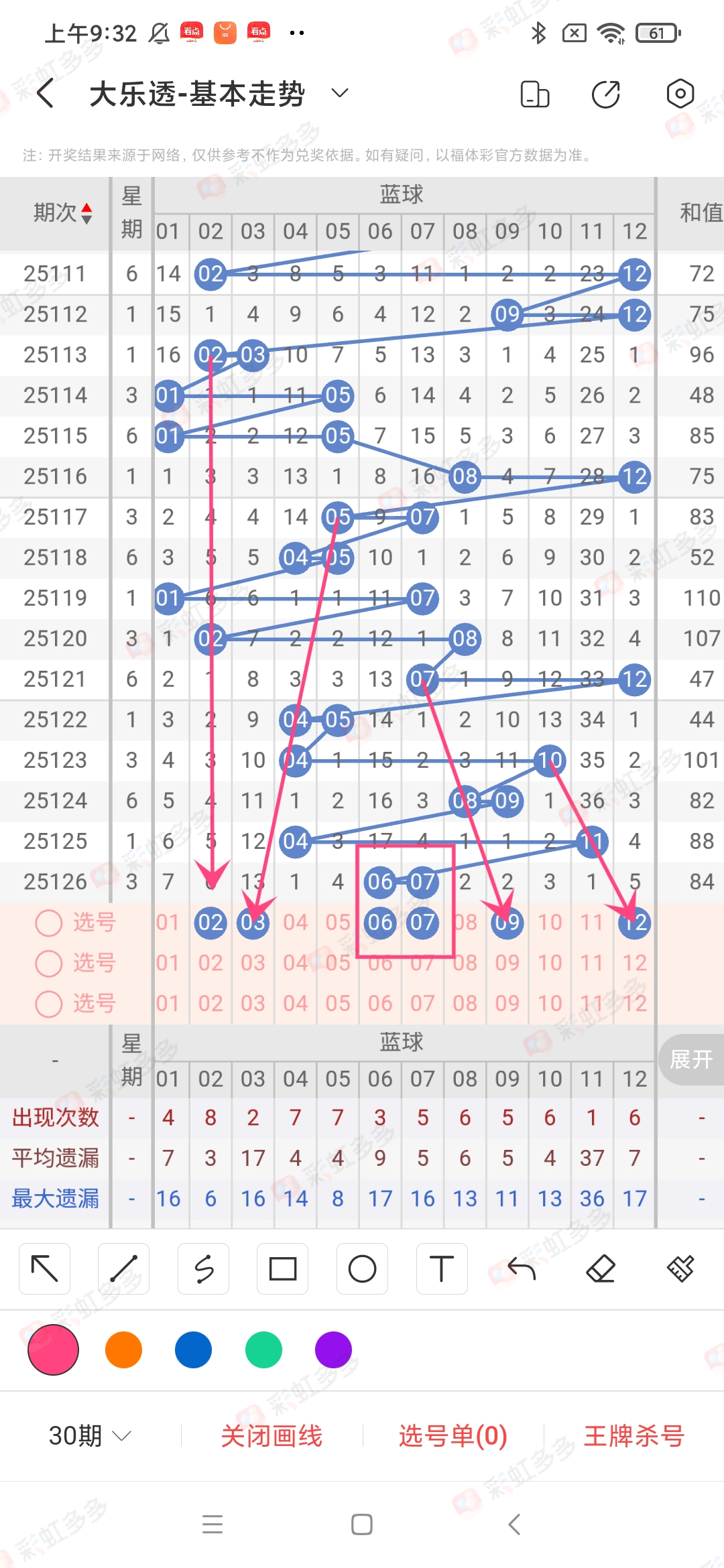Open the 选号单(0) selection list
The image size is (724, 1568).
452,1435
